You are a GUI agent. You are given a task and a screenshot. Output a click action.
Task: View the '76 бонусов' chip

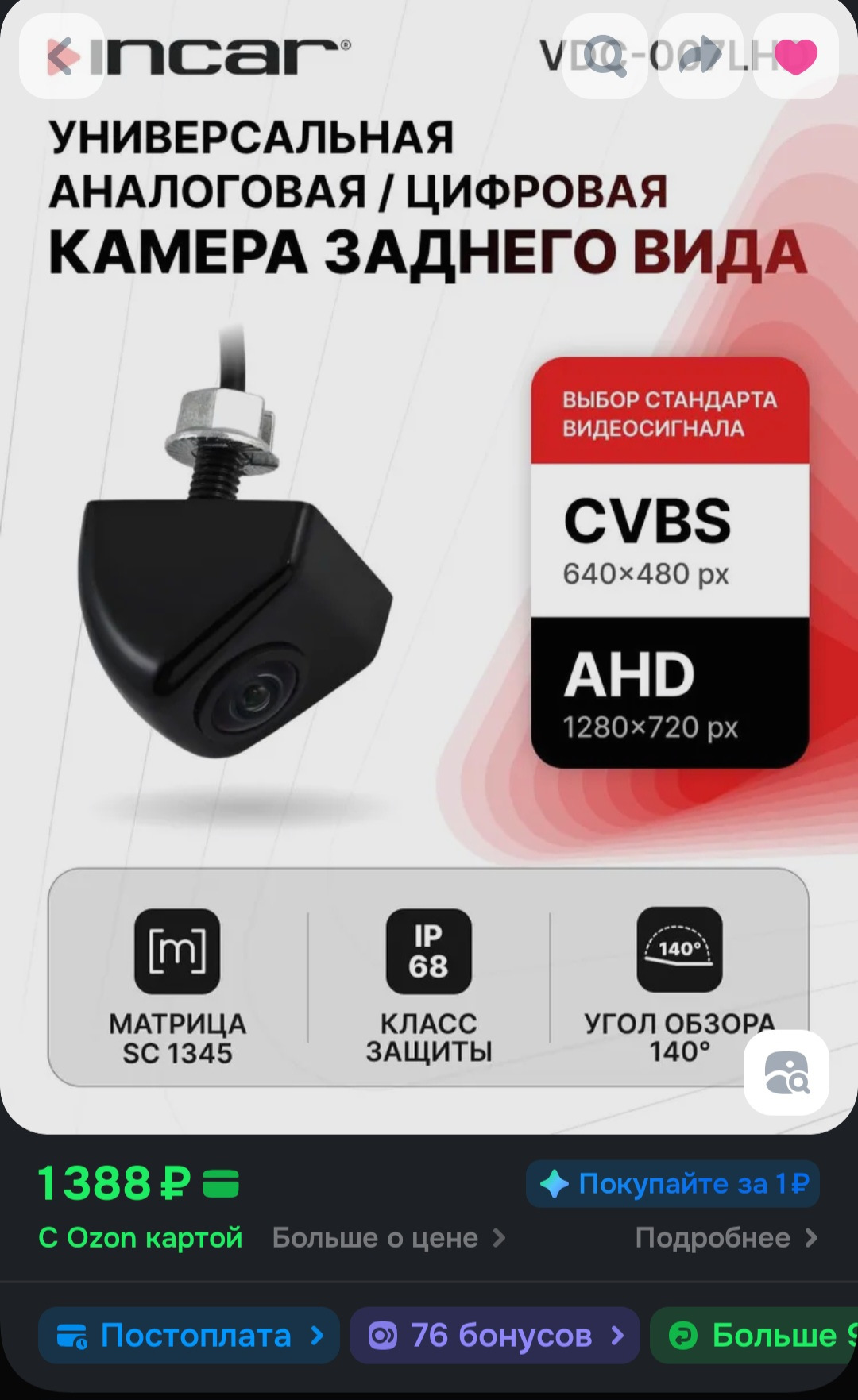click(495, 1336)
